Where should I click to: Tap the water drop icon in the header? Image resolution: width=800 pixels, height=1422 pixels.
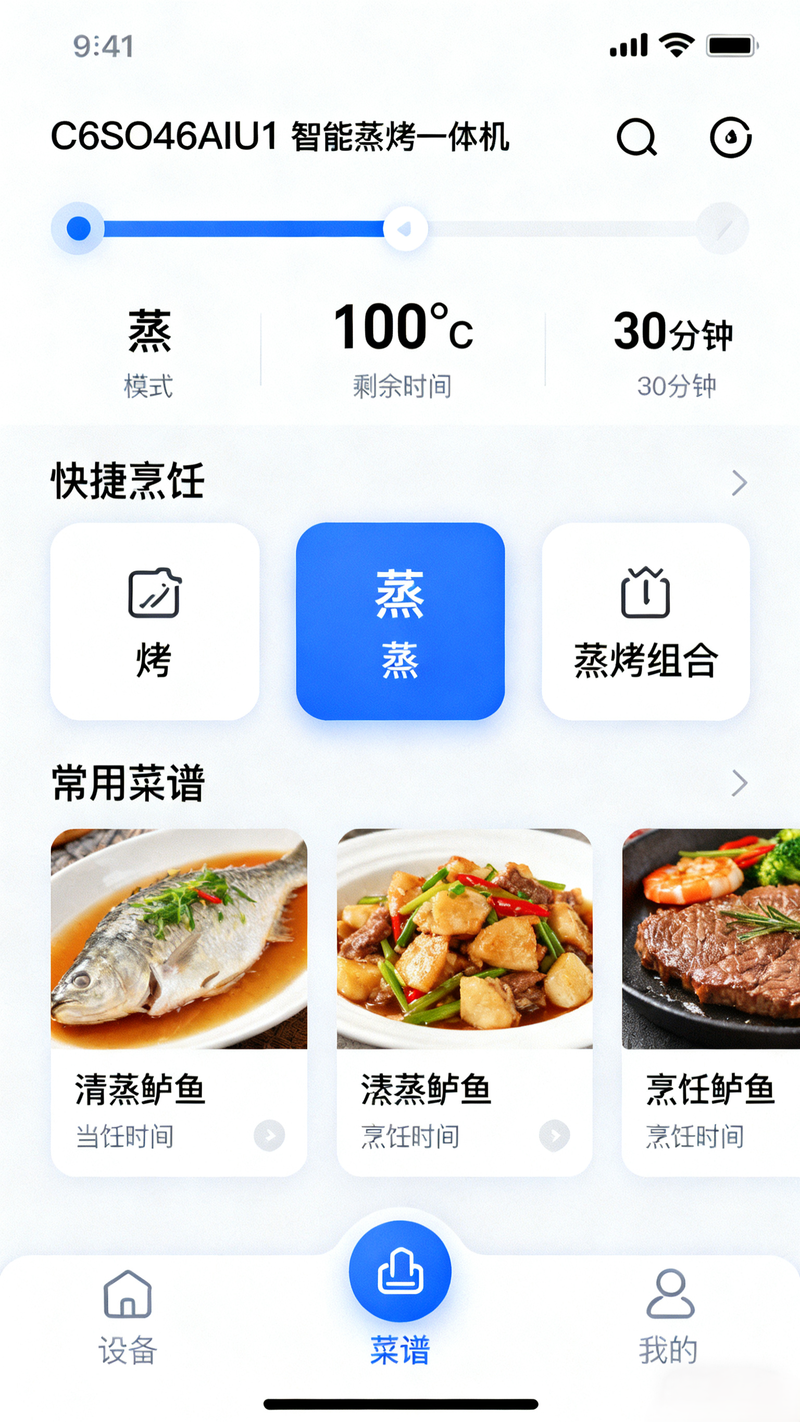tap(730, 138)
